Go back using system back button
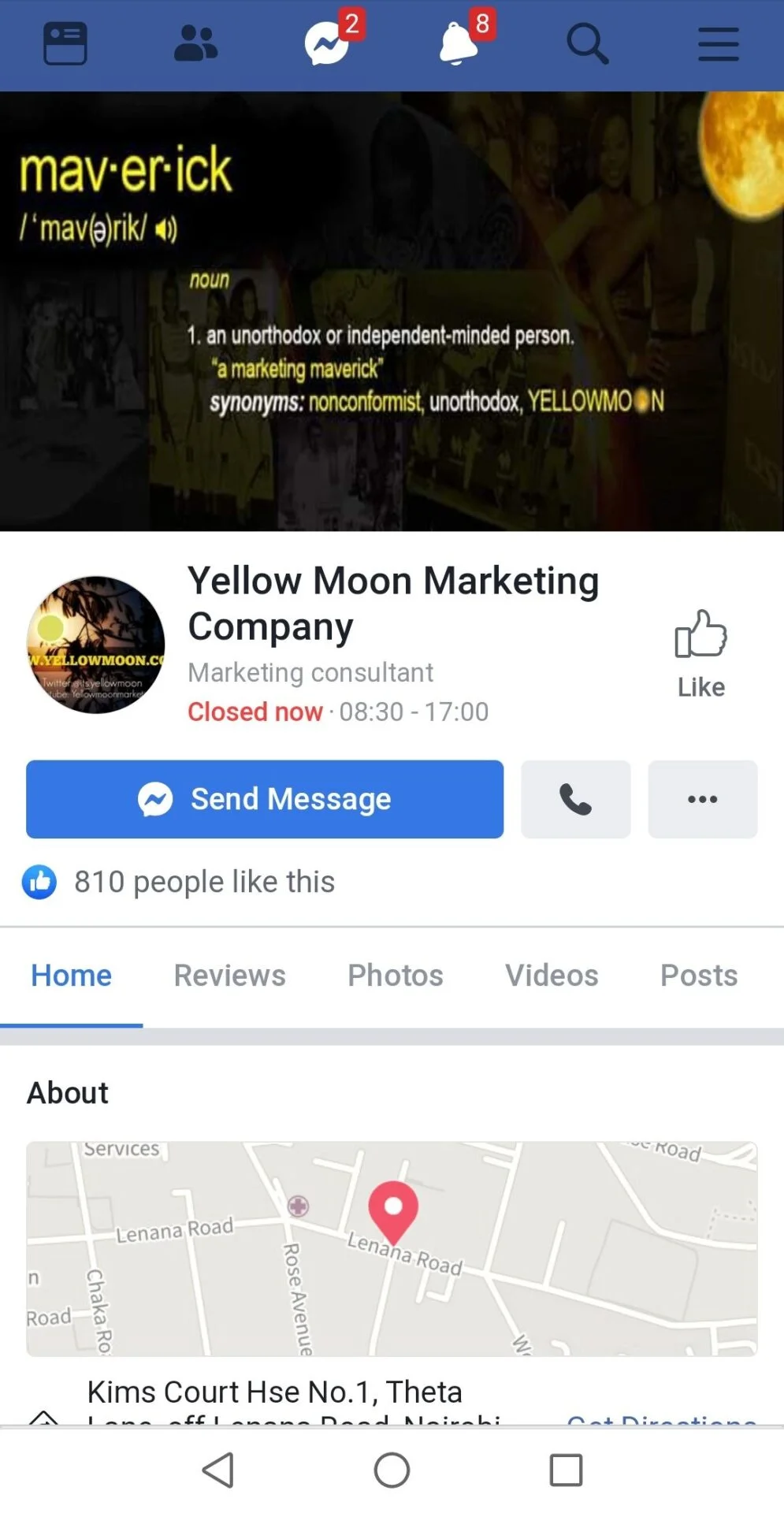Image resolution: width=784 pixels, height=1513 pixels. click(x=218, y=1470)
